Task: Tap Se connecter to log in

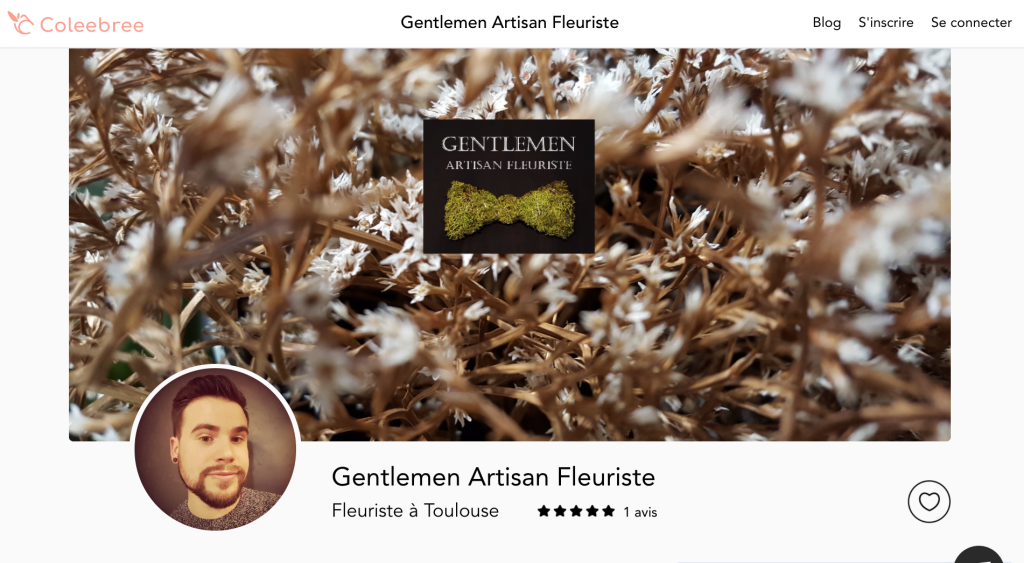Action: [970, 23]
